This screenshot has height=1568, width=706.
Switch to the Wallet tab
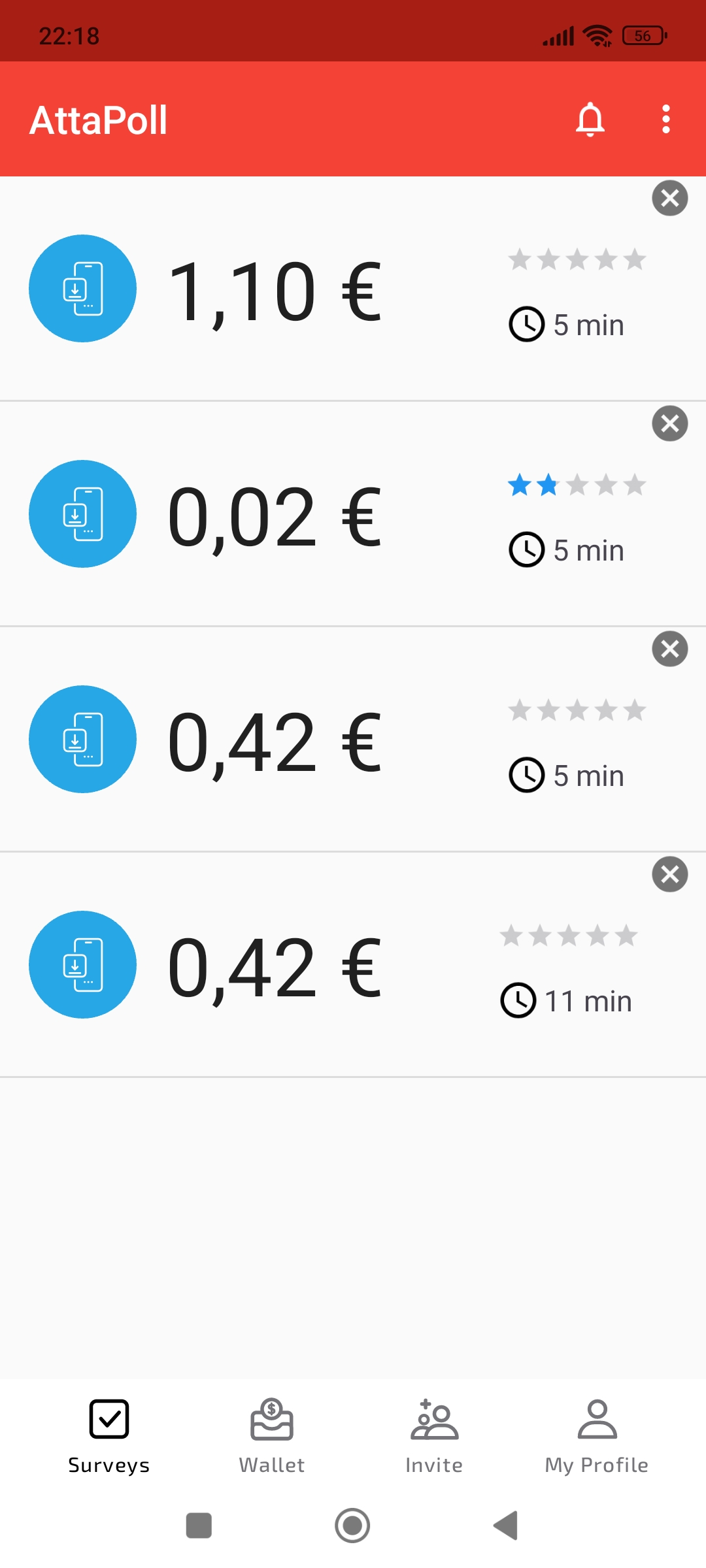coord(272,1436)
